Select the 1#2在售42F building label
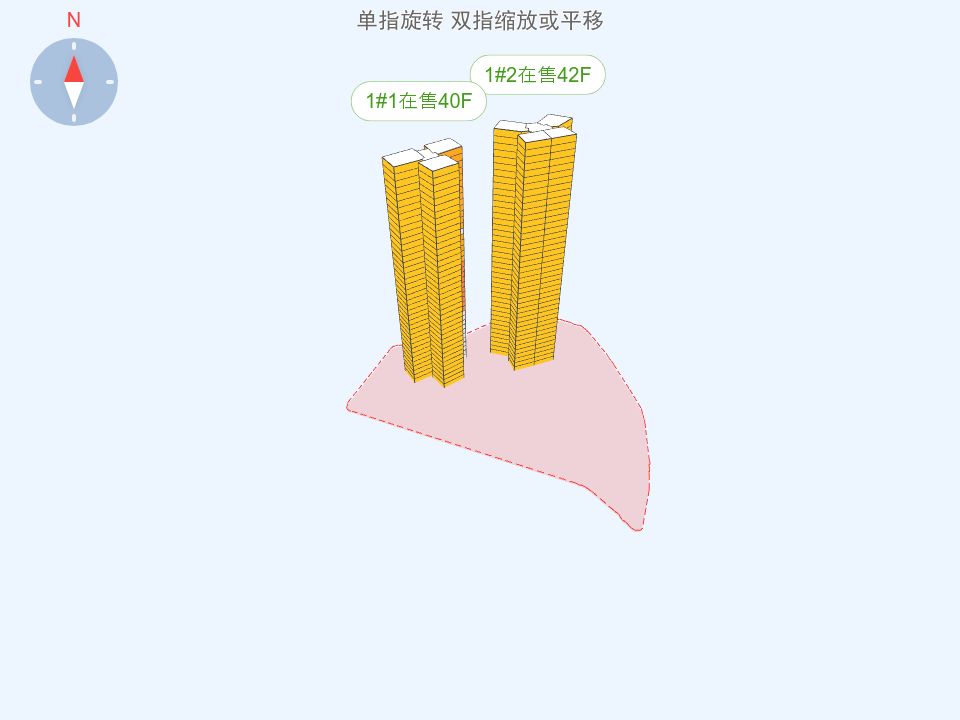This screenshot has height=720, width=960. tap(537, 75)
